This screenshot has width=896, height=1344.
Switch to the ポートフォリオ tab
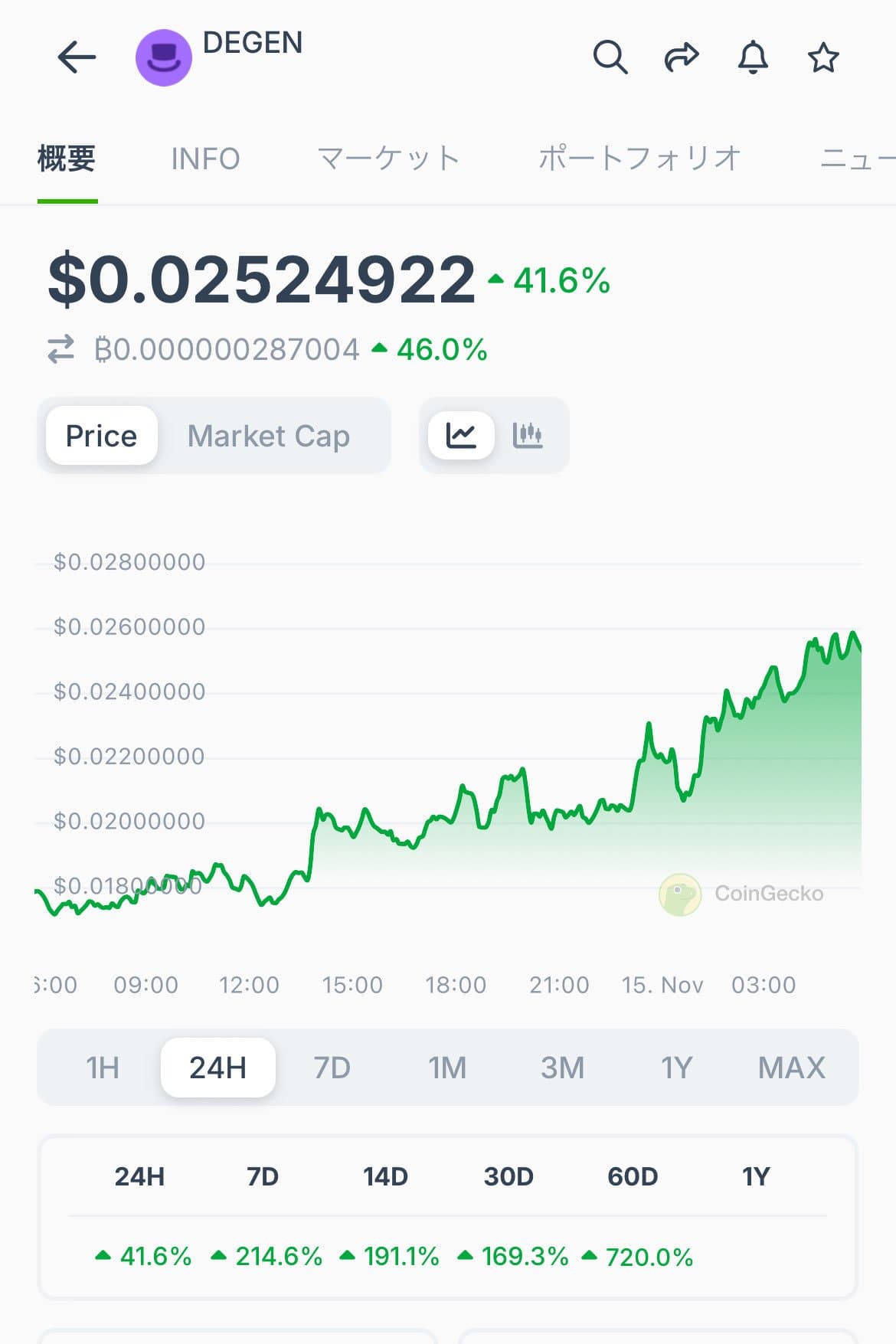point(639,159)
